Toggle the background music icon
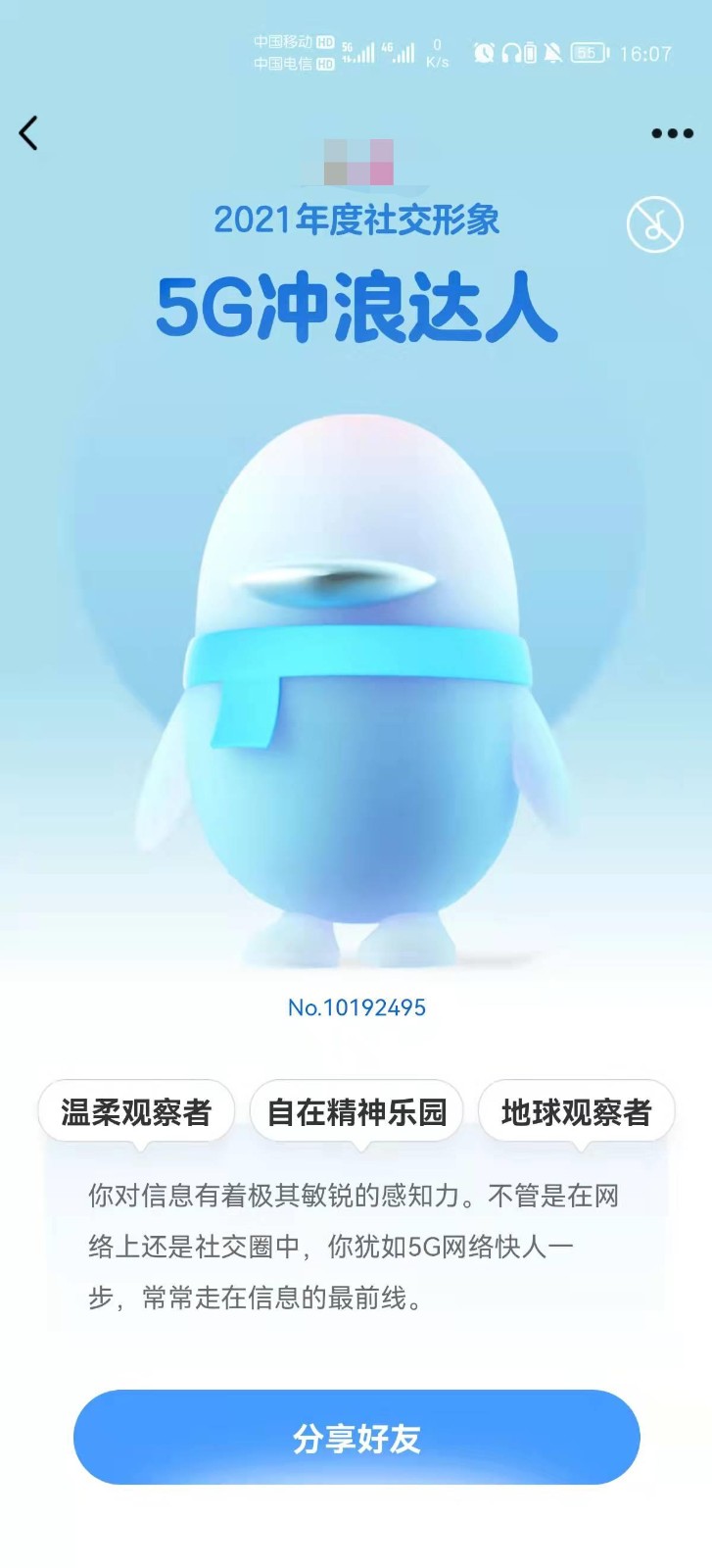Screen dimensions: 712x1568 coord(654,224)
